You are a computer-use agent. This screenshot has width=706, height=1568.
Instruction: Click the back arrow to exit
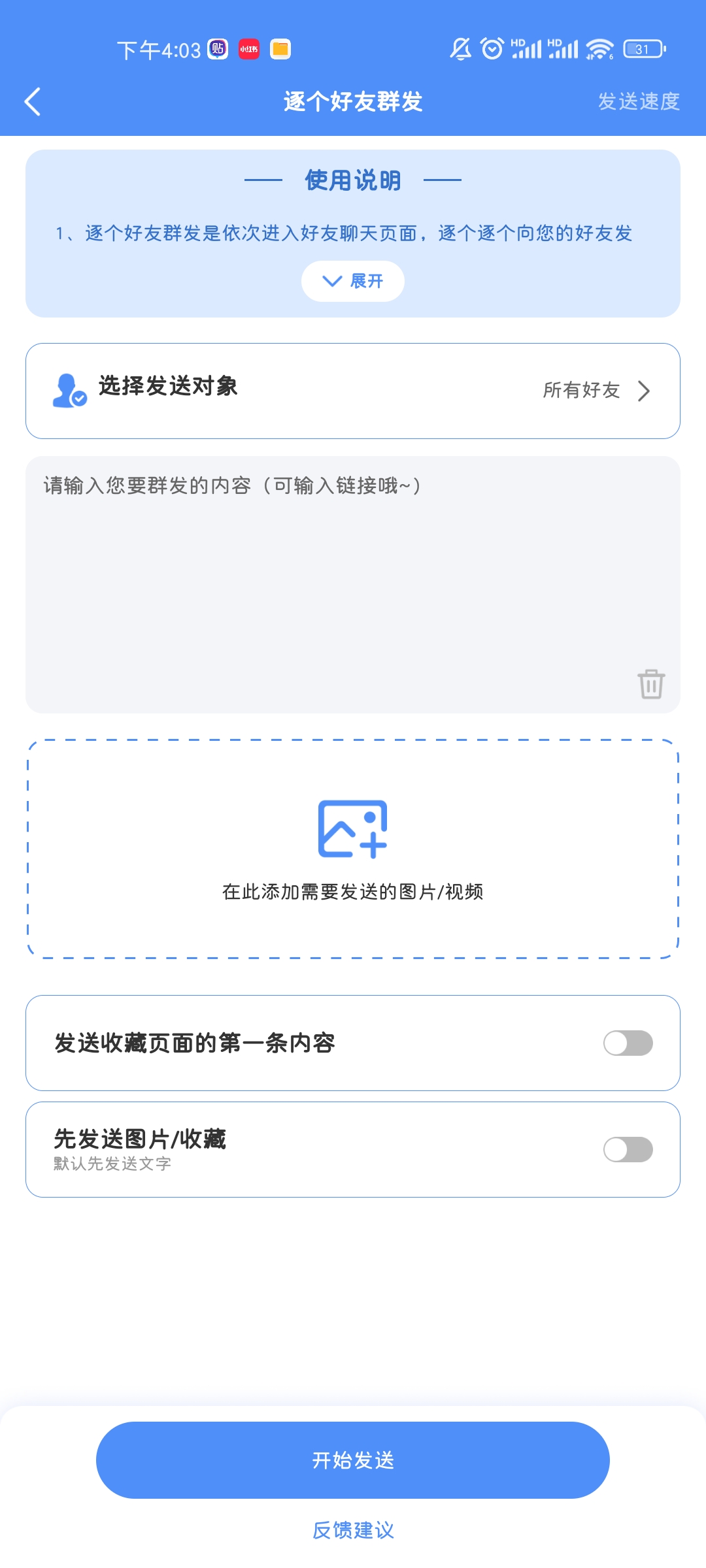[33, 101]
